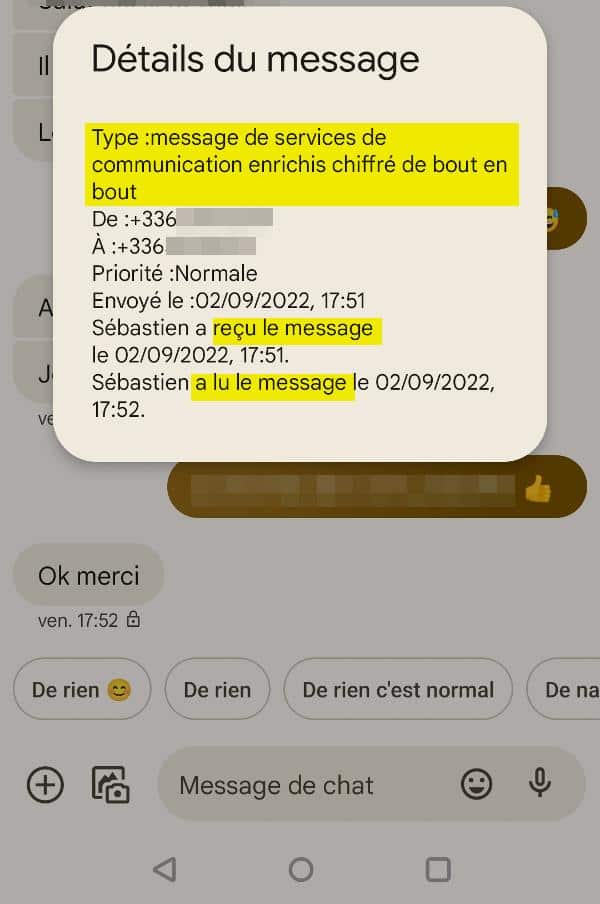Go back with the system back button

point(165,869)
